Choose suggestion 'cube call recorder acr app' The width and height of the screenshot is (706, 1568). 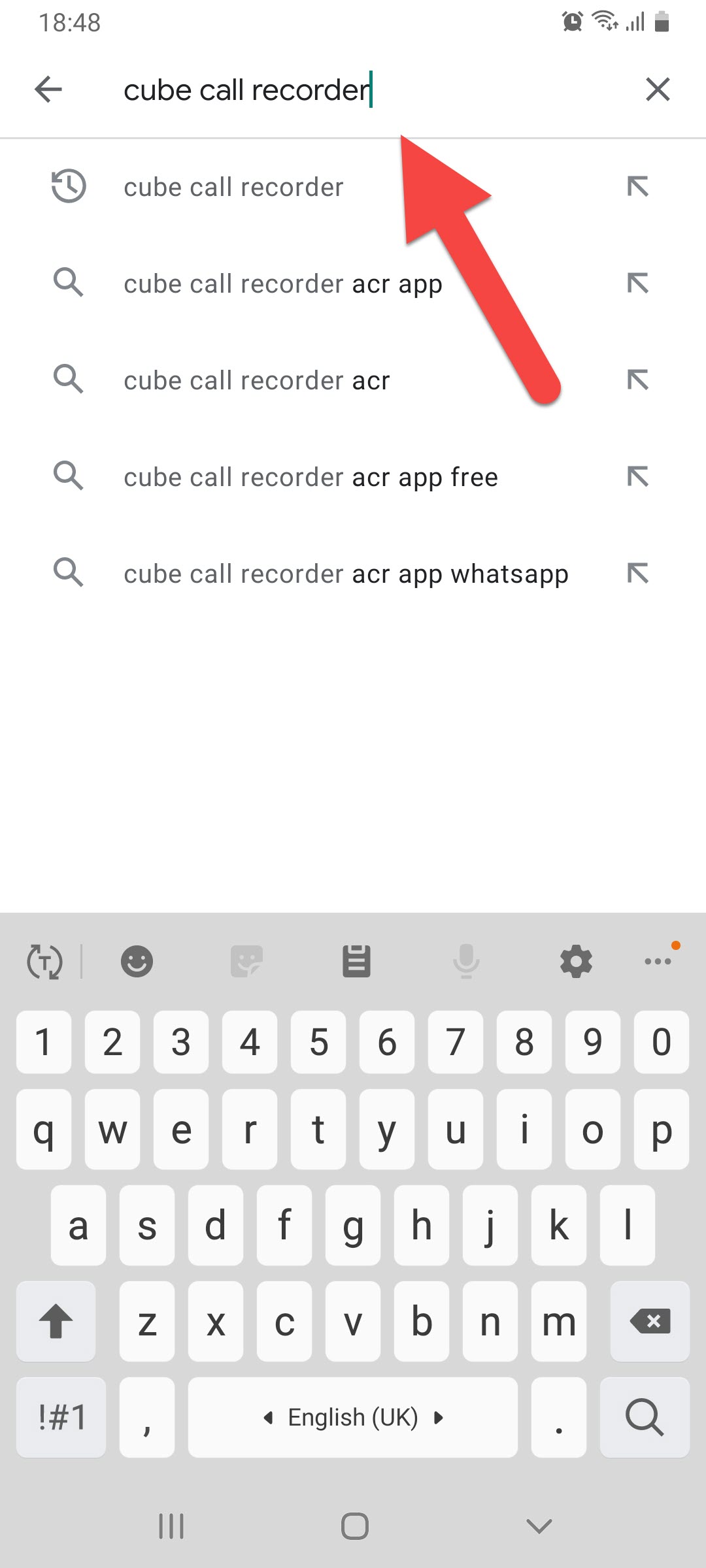(x=283, y=284)
